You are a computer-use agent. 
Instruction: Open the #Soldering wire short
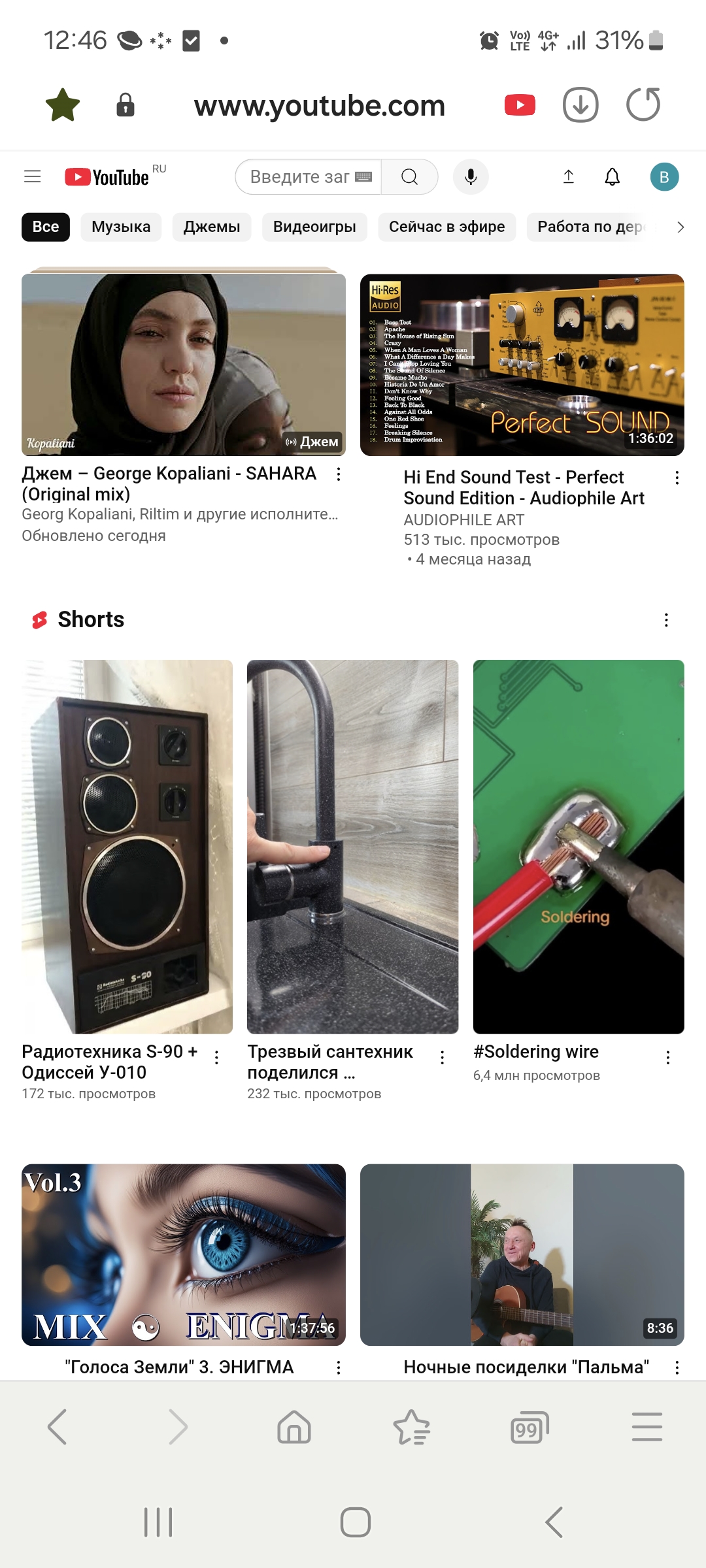coord(578,847)
